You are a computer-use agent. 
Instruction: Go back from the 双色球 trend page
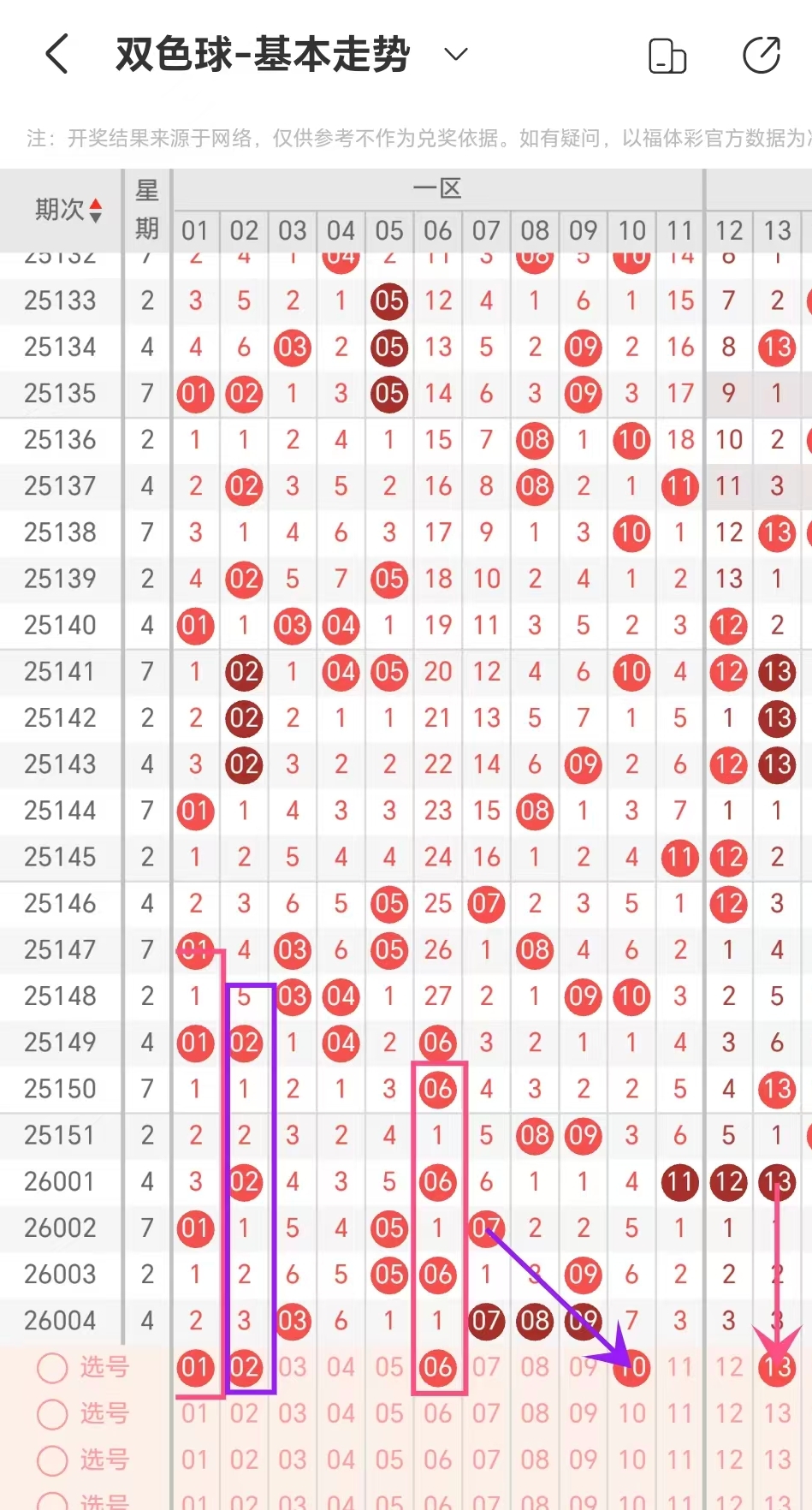[56, 55]
